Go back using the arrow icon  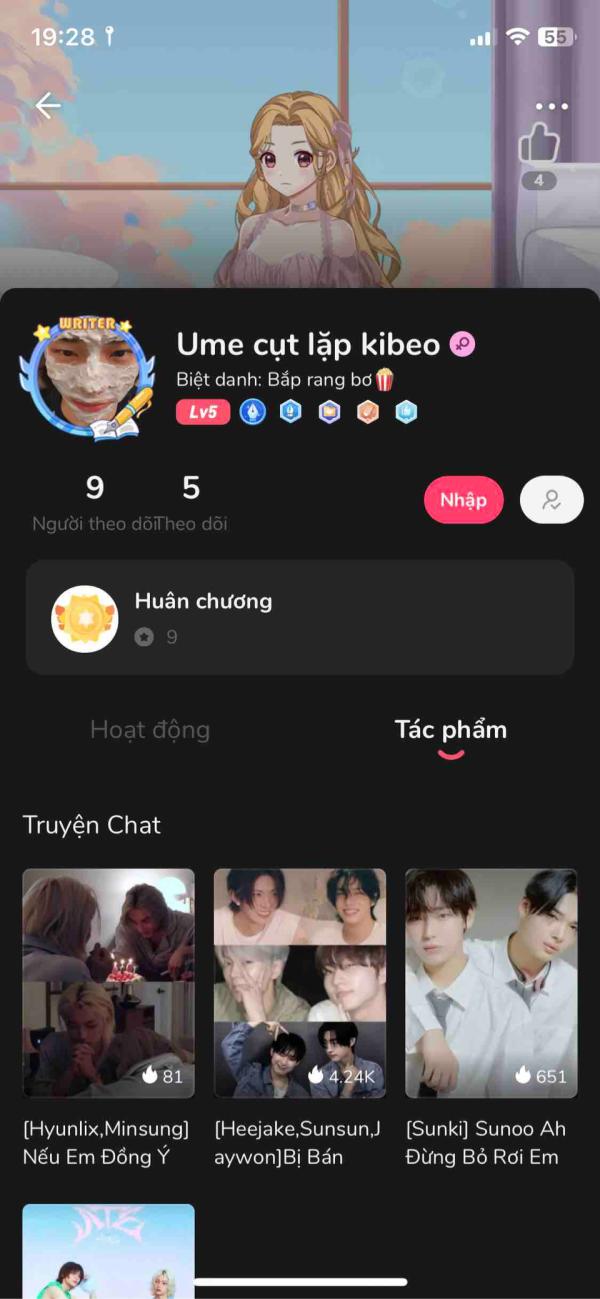(x=48, y=106)
